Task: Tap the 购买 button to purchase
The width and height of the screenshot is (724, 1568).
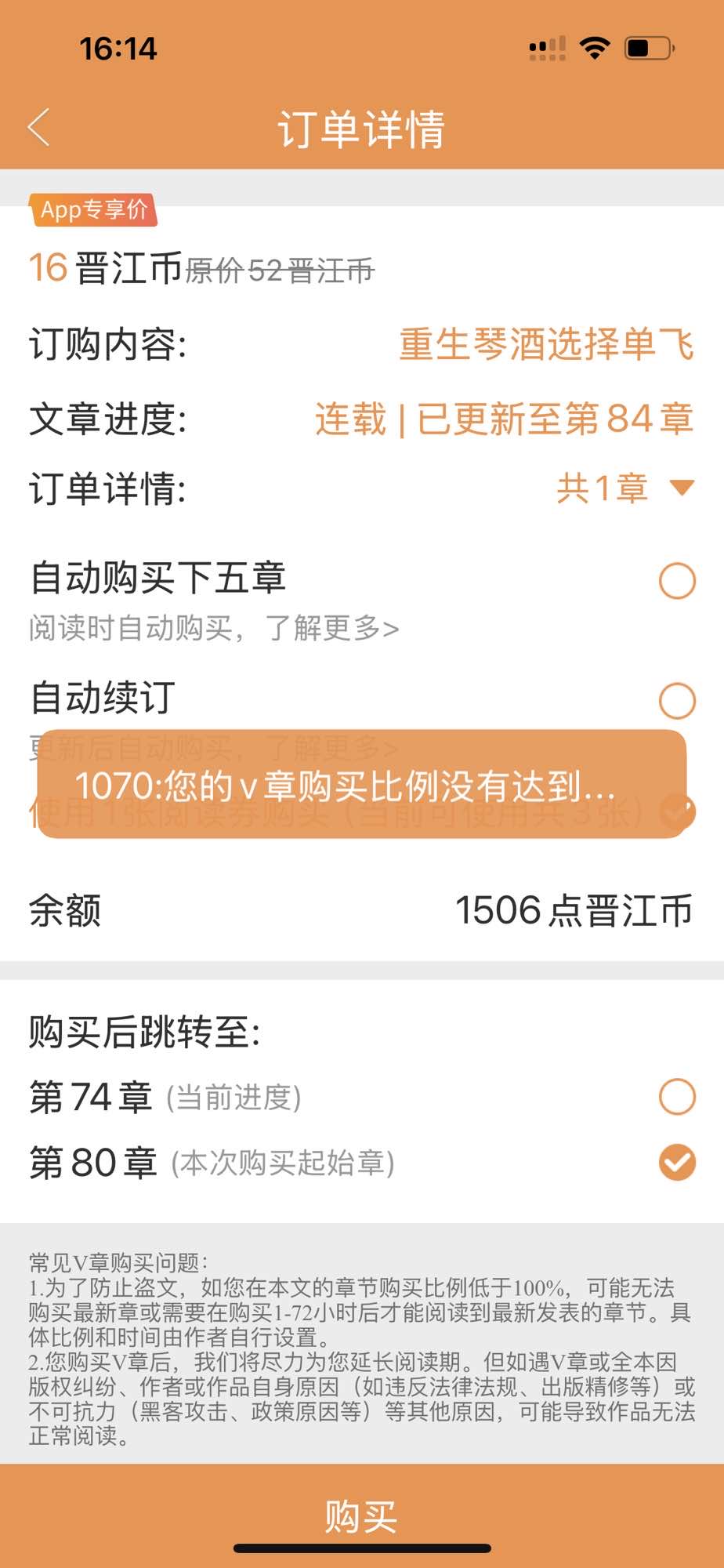Action: point(362,1515)
